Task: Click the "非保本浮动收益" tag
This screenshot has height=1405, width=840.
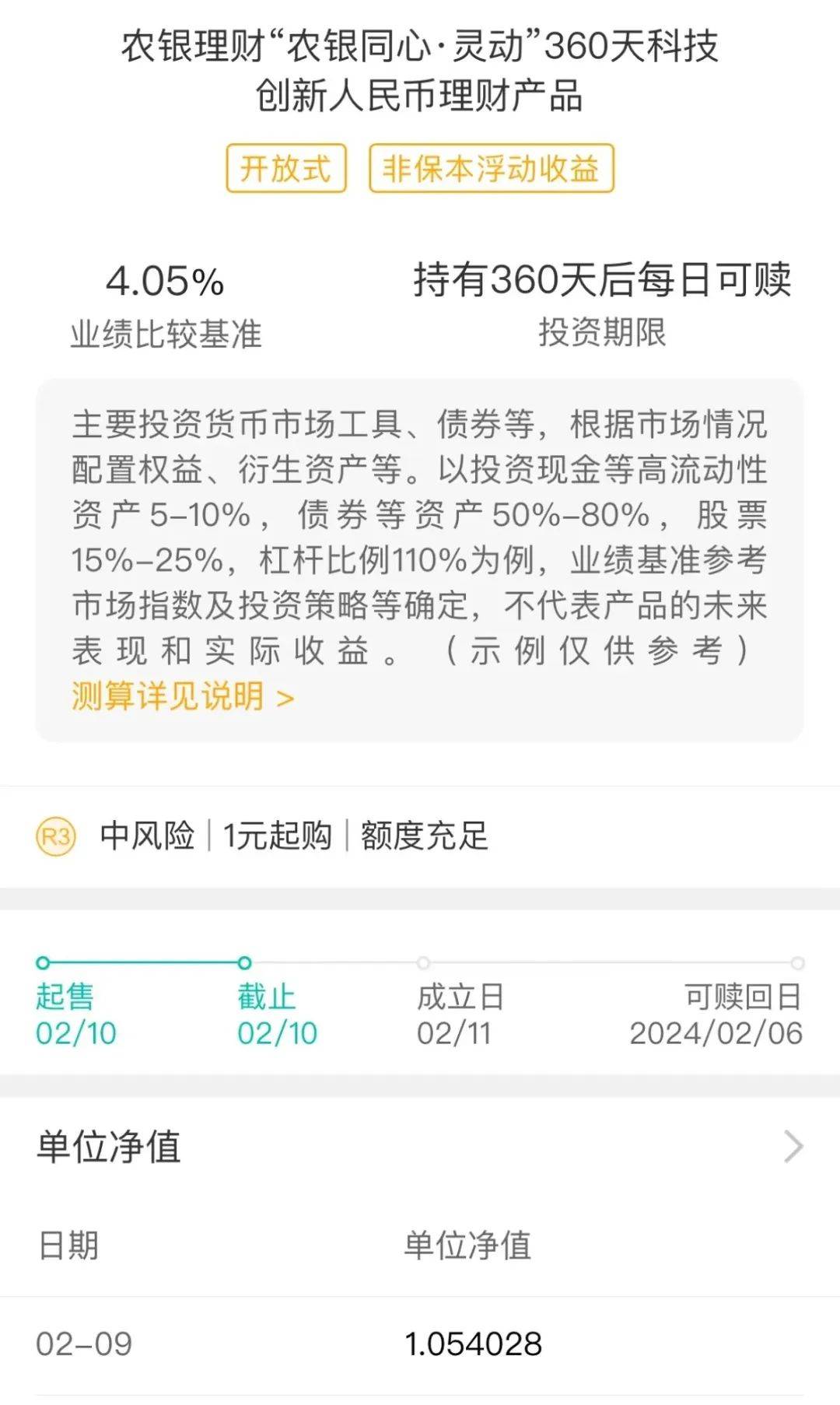Action: coord(492,170)
